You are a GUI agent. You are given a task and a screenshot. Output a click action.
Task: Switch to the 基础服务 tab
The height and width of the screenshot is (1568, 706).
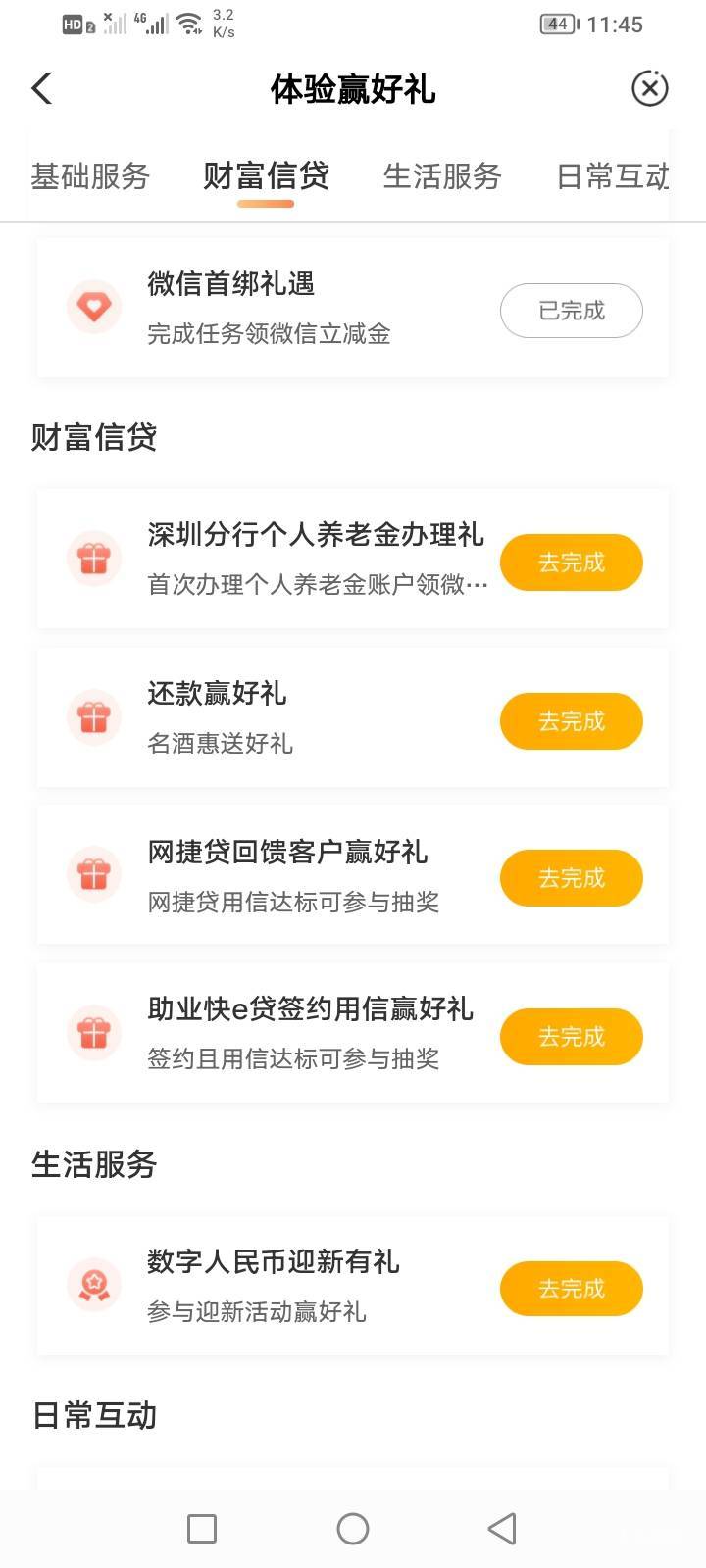(x=90, y=176)
